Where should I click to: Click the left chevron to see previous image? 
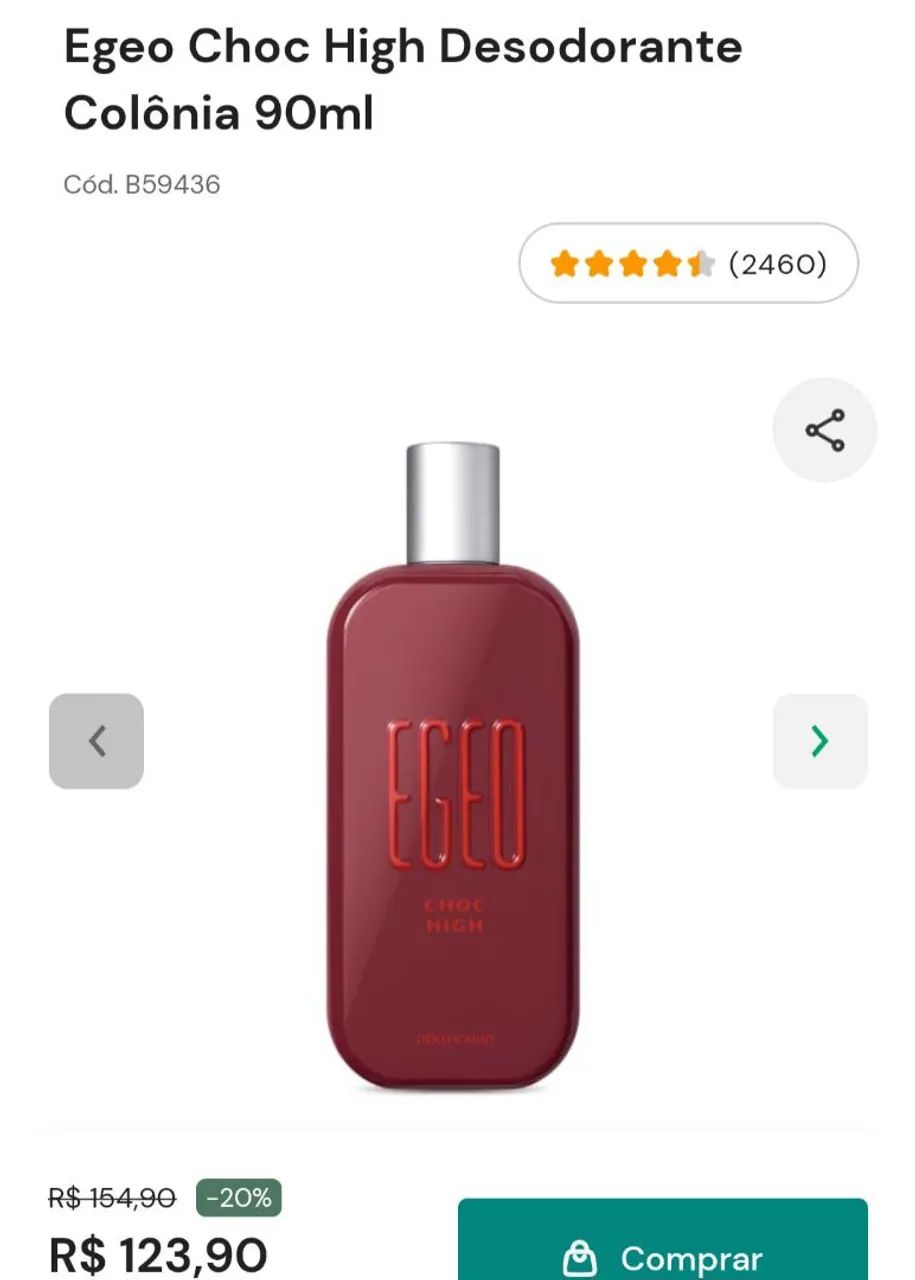click(x=96, y=740)
